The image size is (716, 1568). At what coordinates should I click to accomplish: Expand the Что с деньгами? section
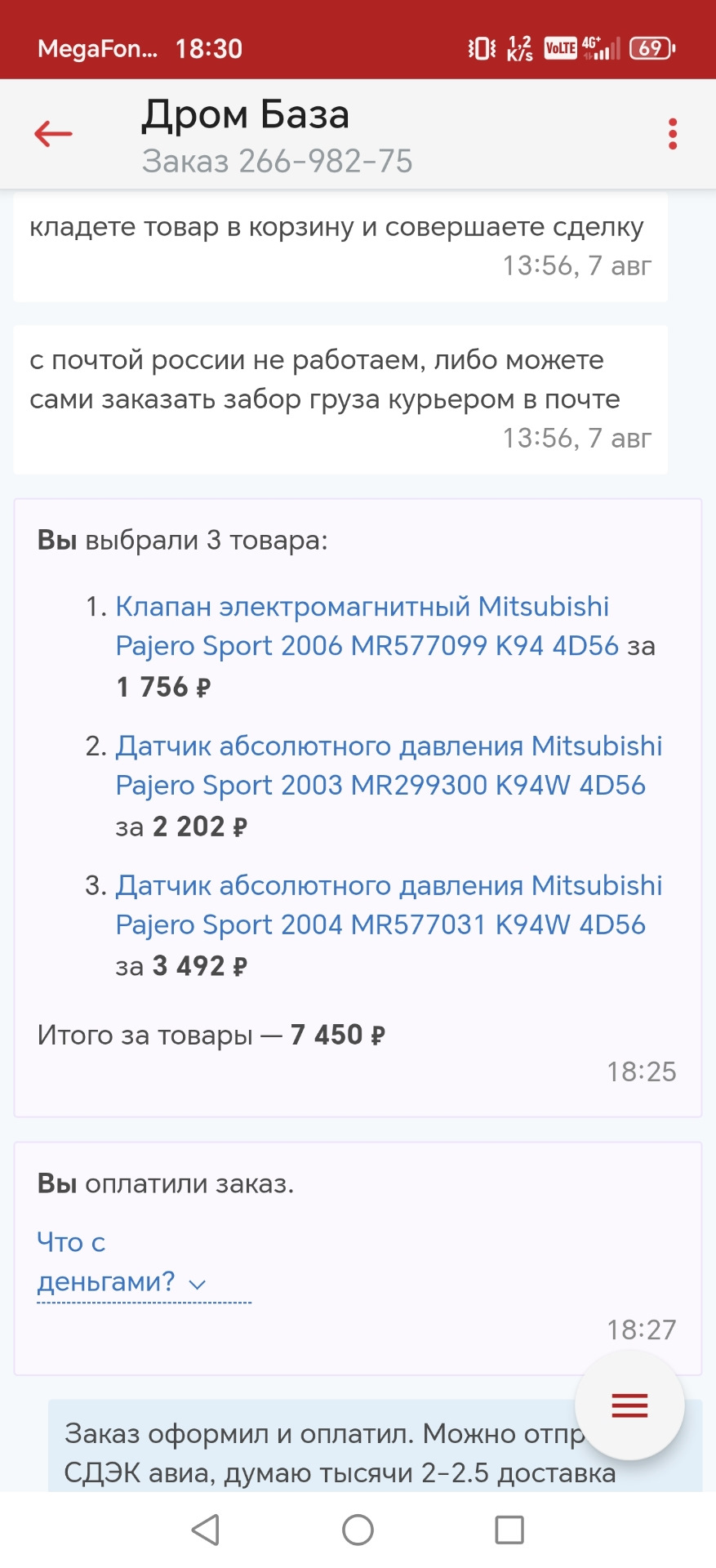click(122, 1262)
